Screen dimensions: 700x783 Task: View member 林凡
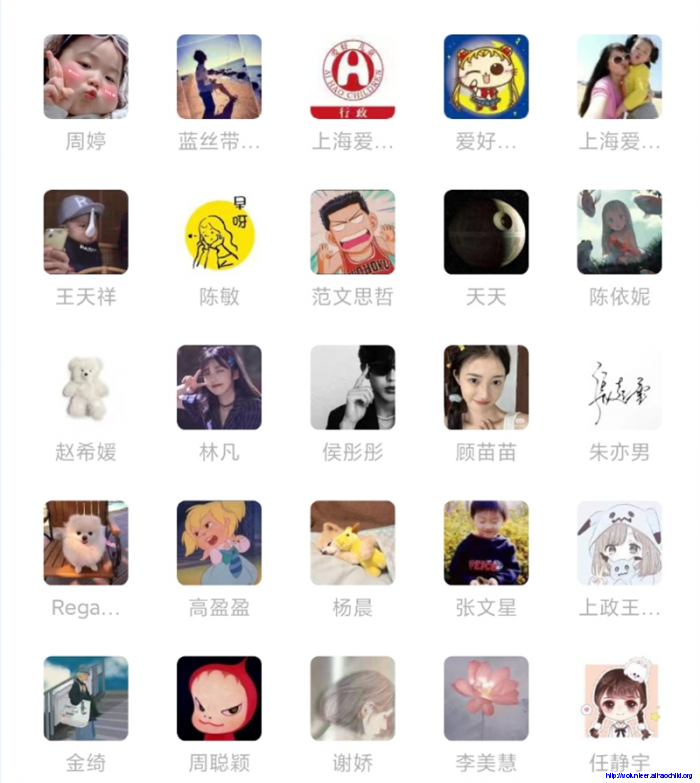(x=219, y=387)
